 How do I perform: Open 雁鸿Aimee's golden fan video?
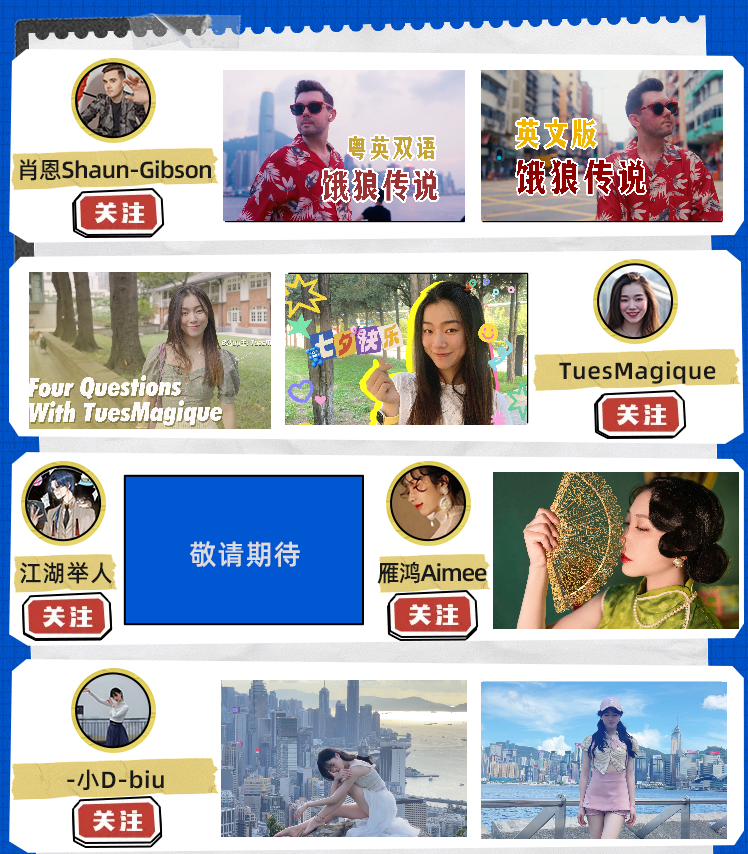(x=616, y=550)
